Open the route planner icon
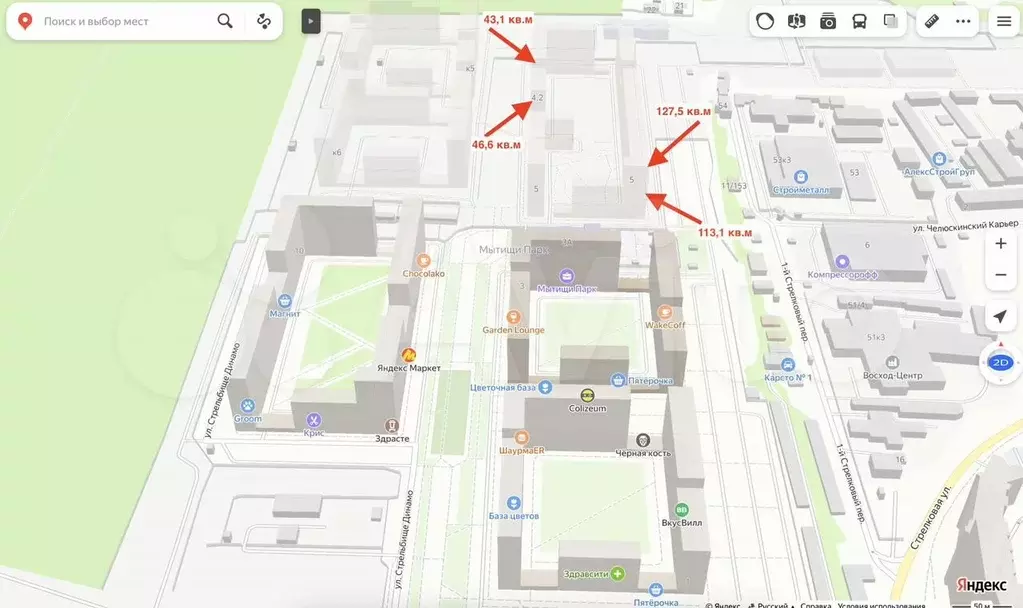 (x=264, y=21)
